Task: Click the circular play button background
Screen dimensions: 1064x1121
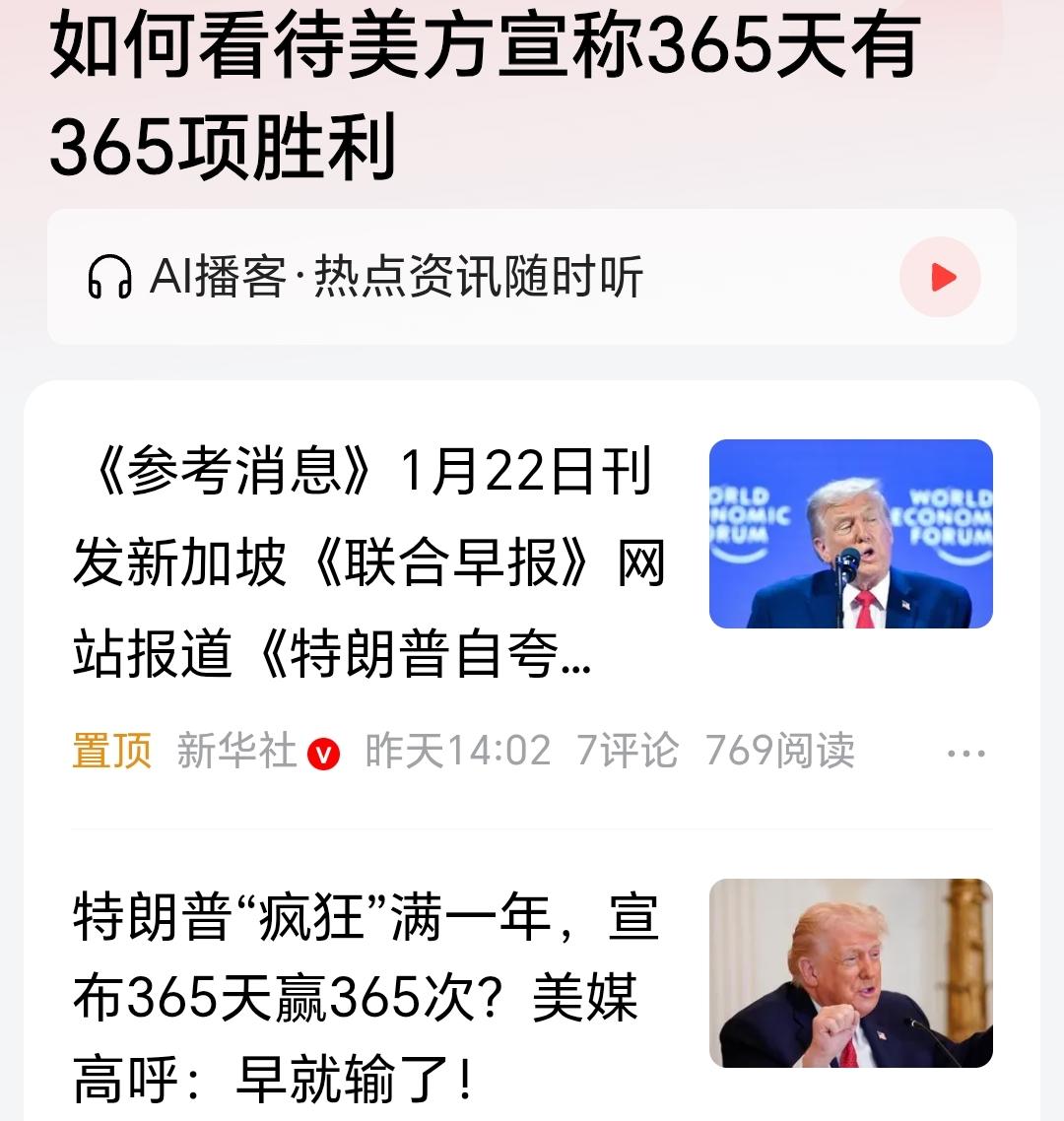Action: [943, 277]
